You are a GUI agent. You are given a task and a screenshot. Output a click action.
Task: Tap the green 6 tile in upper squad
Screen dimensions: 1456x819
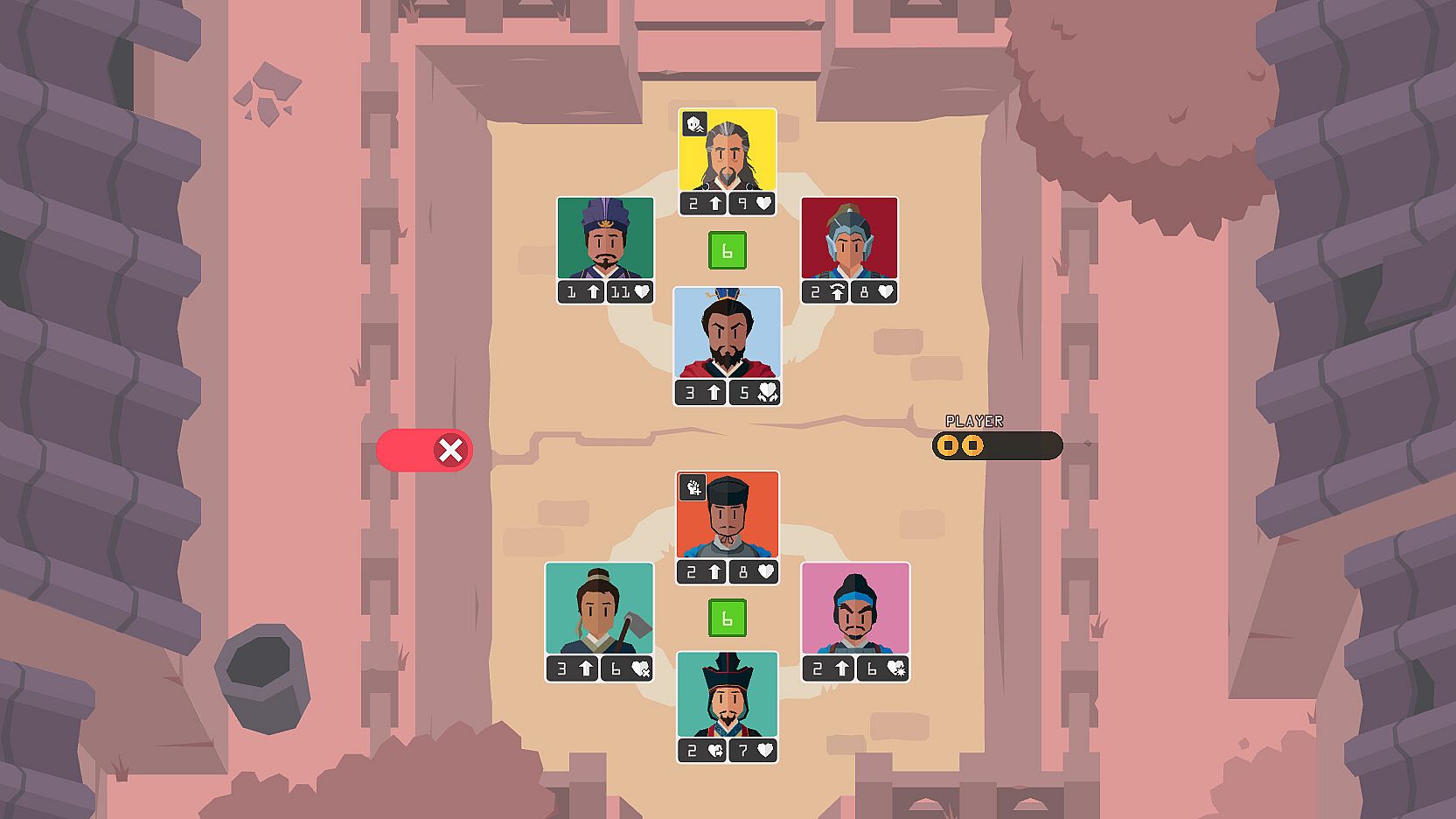tap(728, 251)
